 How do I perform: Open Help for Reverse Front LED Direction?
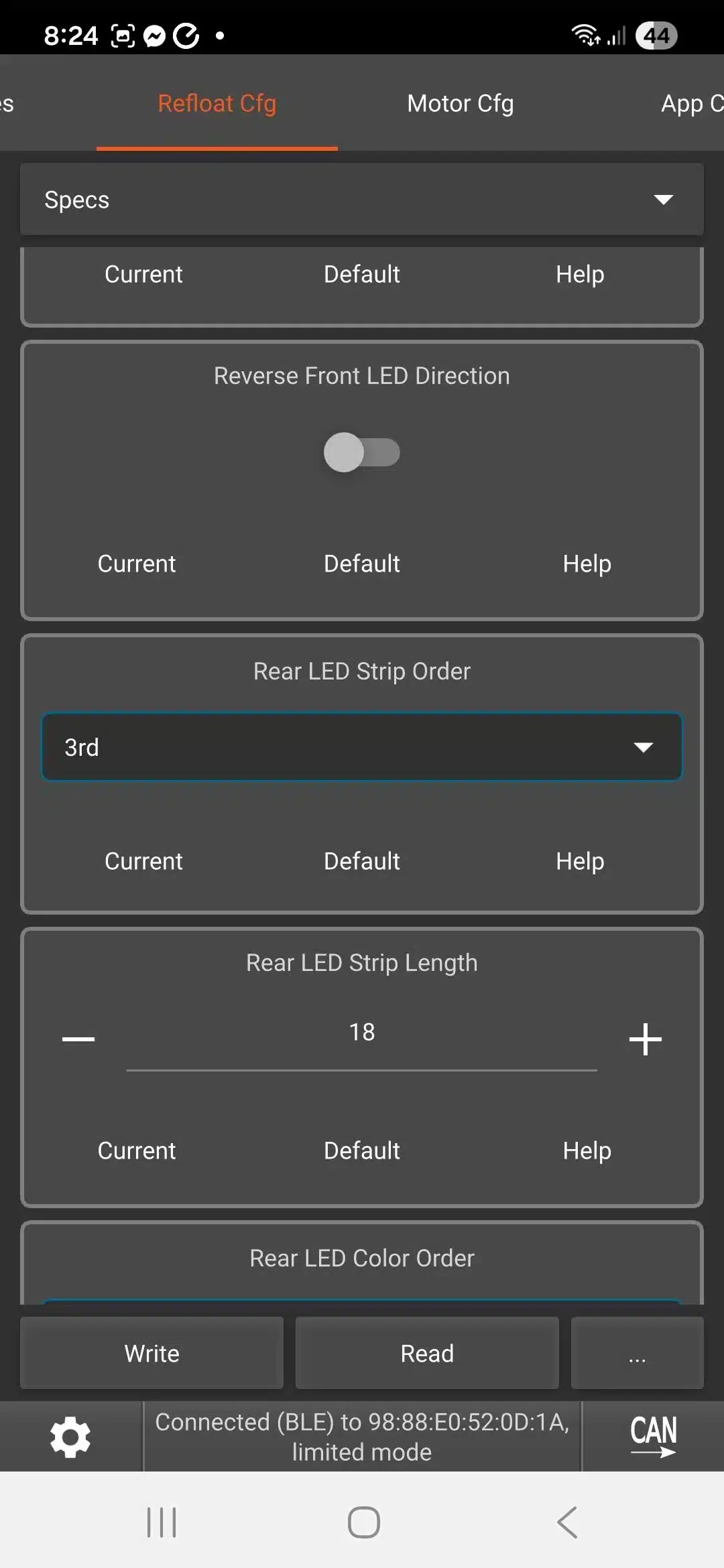pos(587,564)
